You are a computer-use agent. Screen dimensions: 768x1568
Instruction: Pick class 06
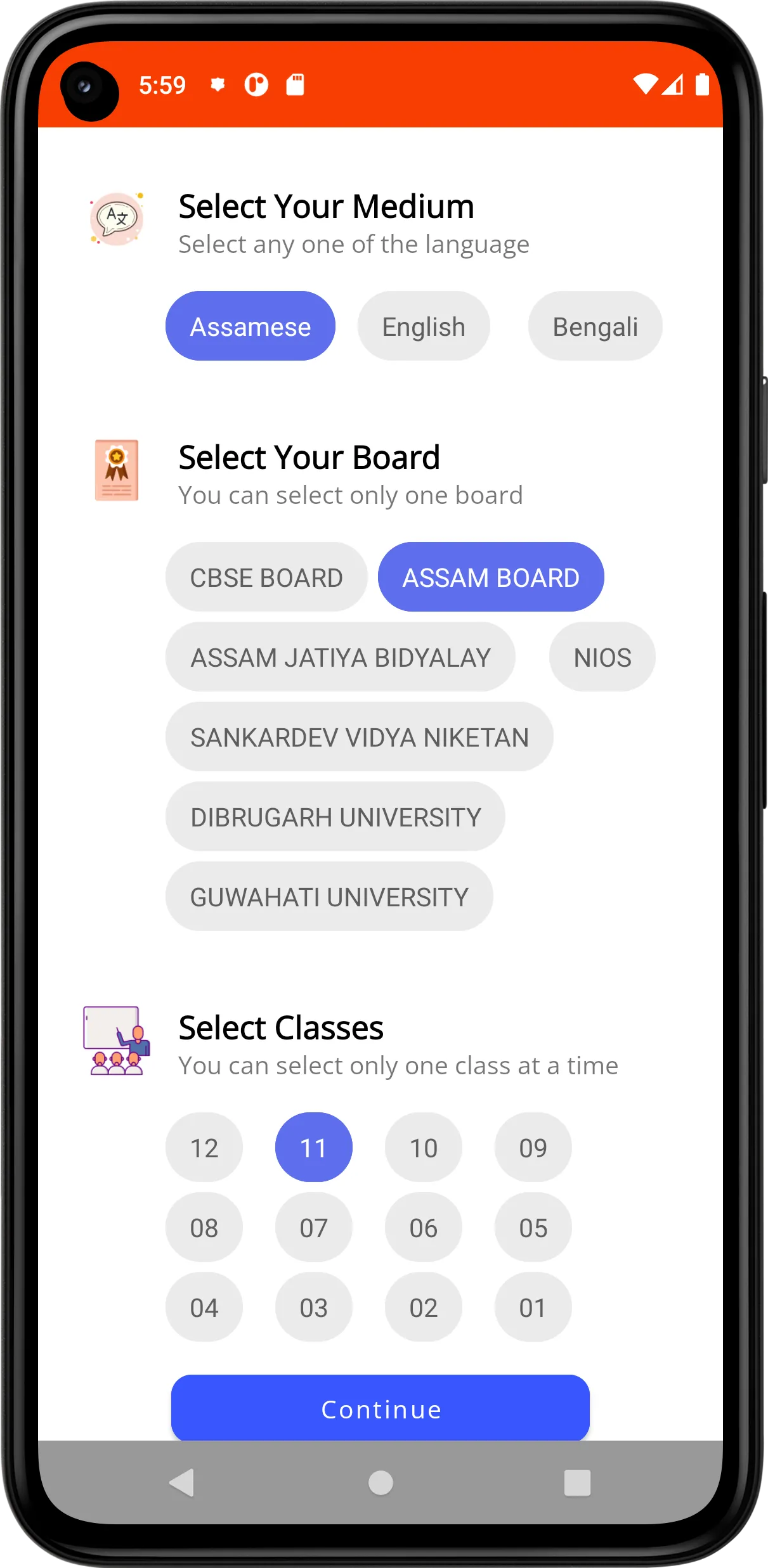424,1228
